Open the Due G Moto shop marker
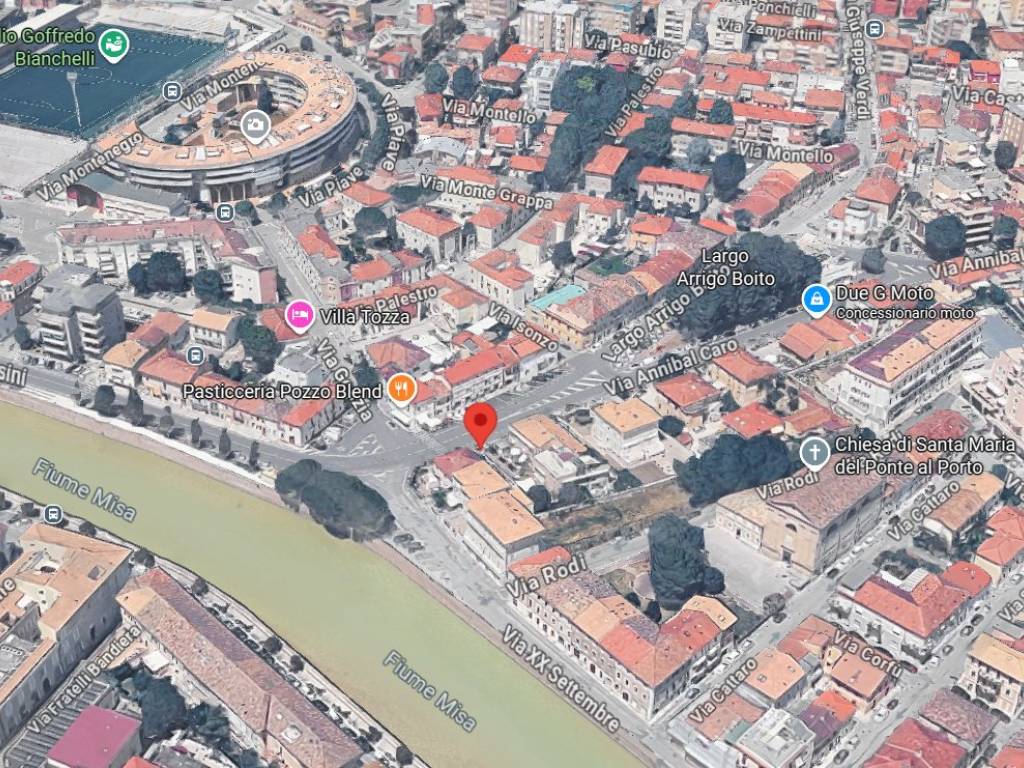Image resolution: width=1024 pixels, height=768 pixels. pos(817,299)
